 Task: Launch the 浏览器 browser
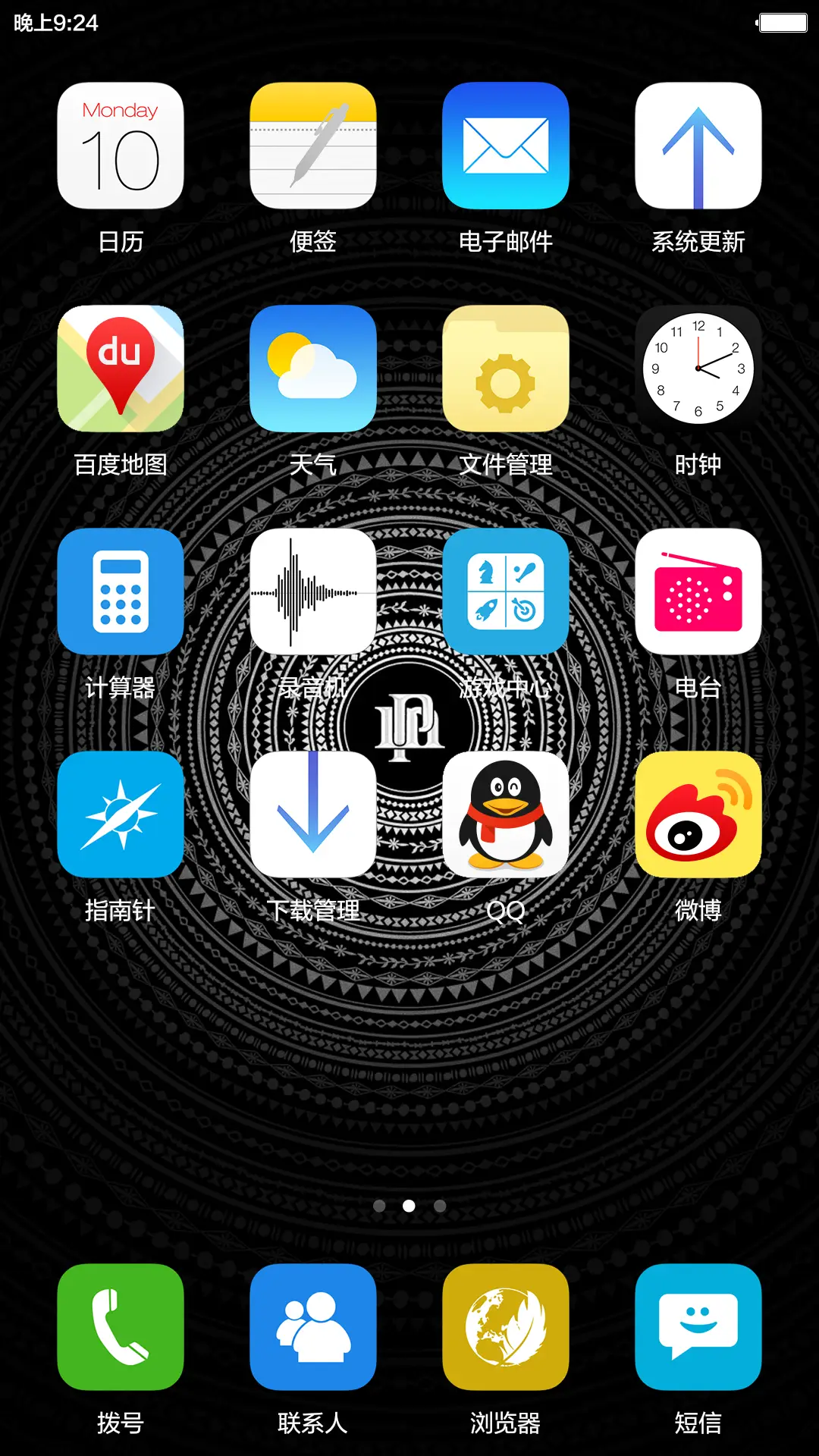506,1326
